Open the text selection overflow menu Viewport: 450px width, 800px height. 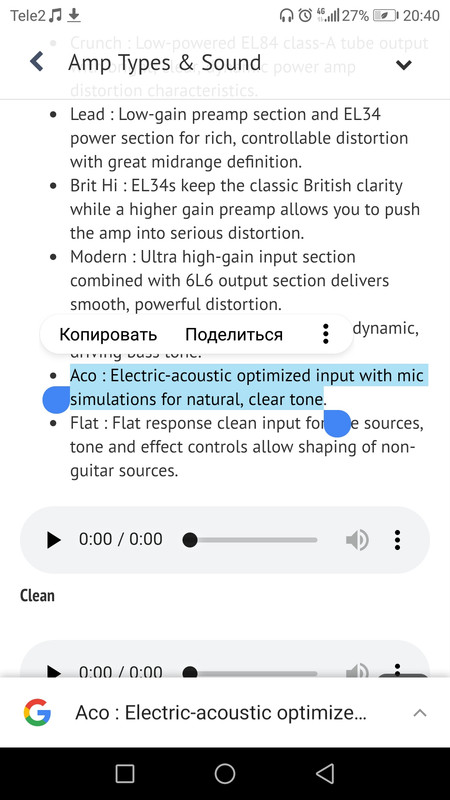325,334
